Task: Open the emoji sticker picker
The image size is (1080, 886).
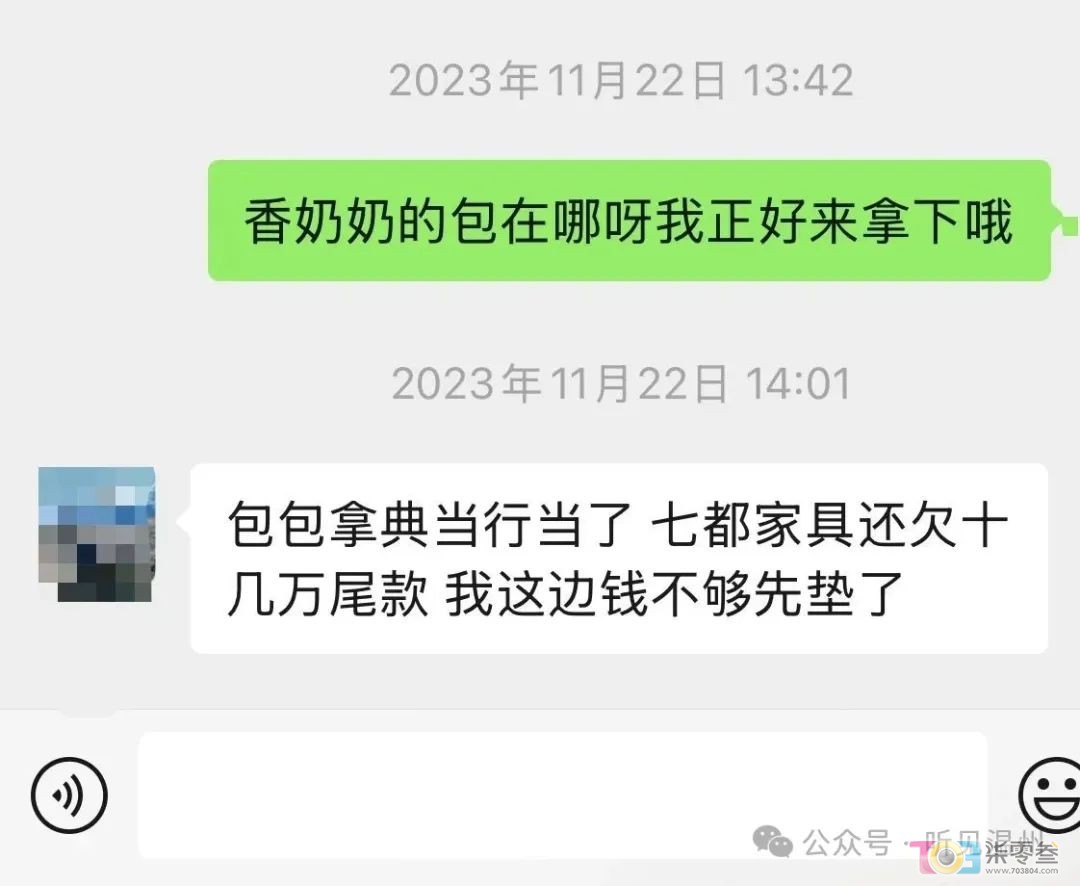Action: click(x=1050, y=795)
